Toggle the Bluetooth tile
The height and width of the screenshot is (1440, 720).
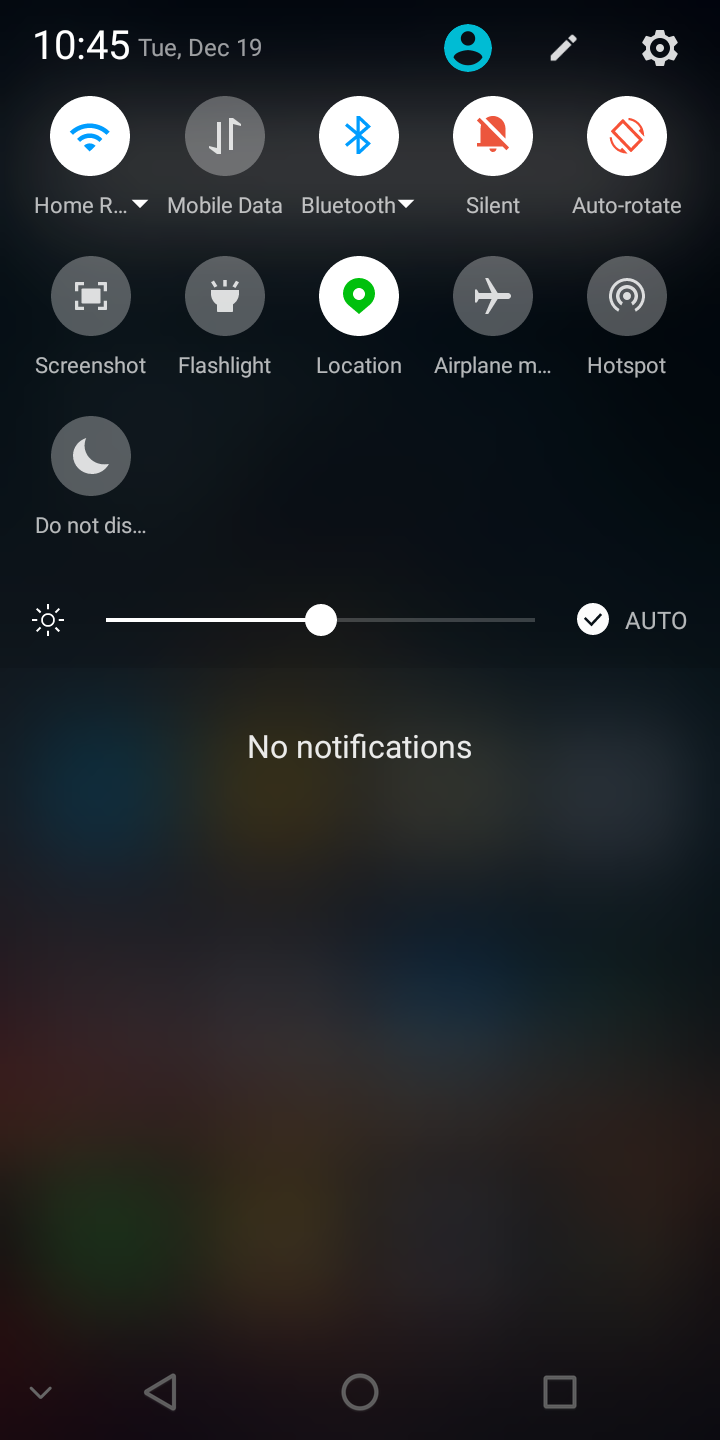coord(359,136)
